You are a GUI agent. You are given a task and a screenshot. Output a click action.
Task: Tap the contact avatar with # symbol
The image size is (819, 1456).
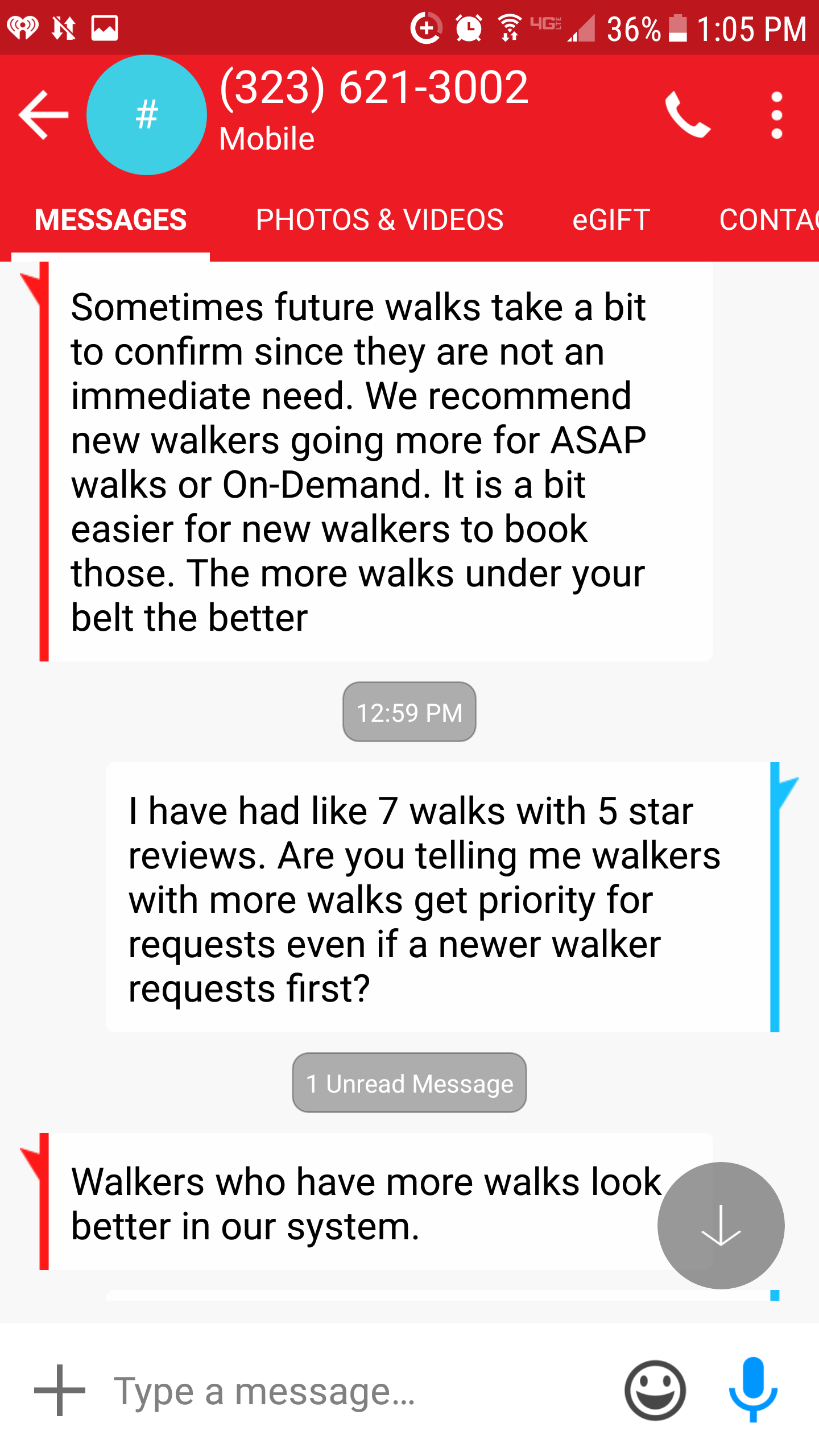tap(146, 114)
